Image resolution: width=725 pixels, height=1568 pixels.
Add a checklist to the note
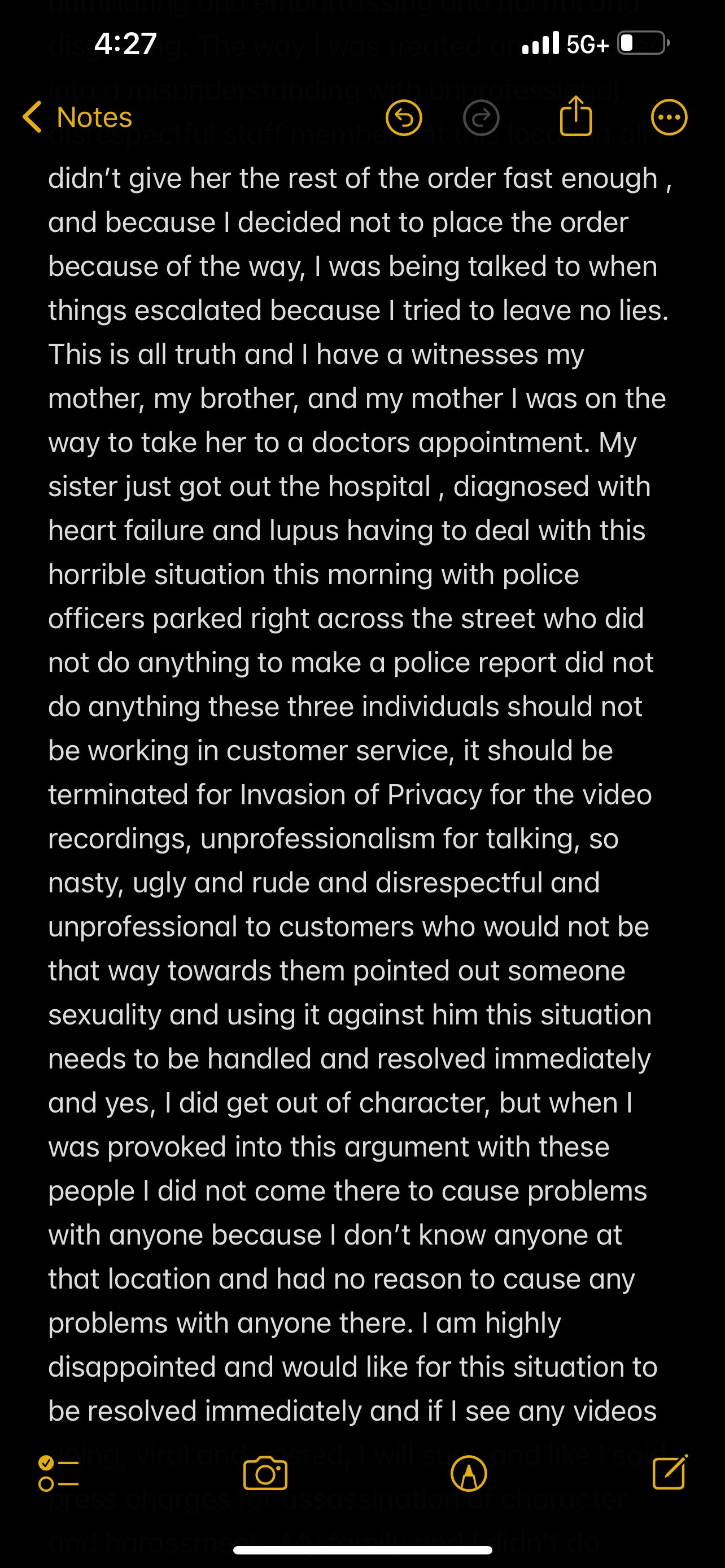coord(58,1474)
